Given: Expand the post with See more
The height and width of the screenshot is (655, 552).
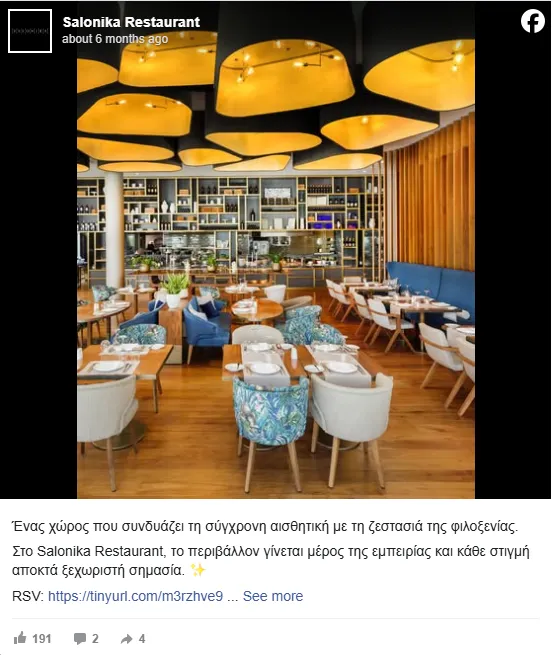Looking at the screenshot, I should tap(273, 596).
